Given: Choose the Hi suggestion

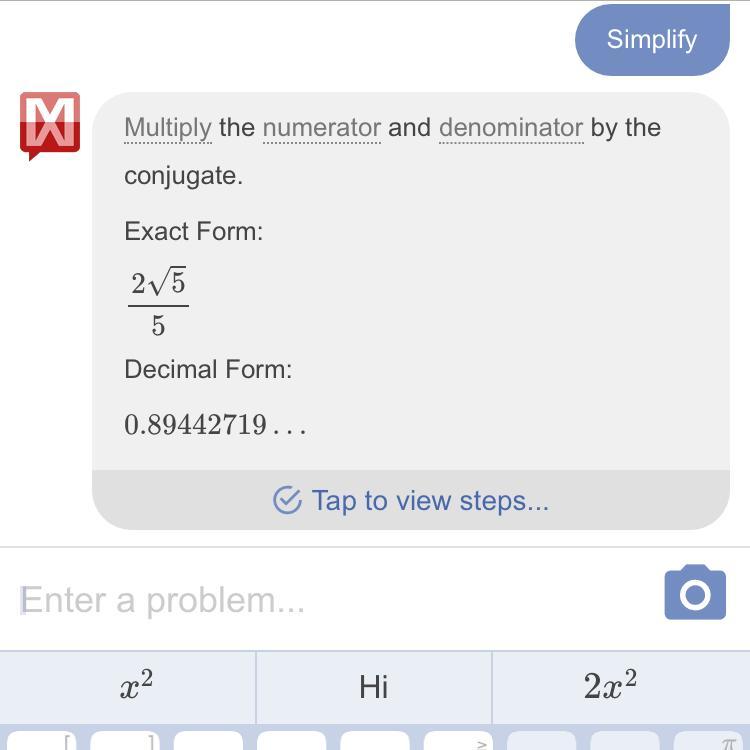Looking at the screenshot, I should point(373,686).
